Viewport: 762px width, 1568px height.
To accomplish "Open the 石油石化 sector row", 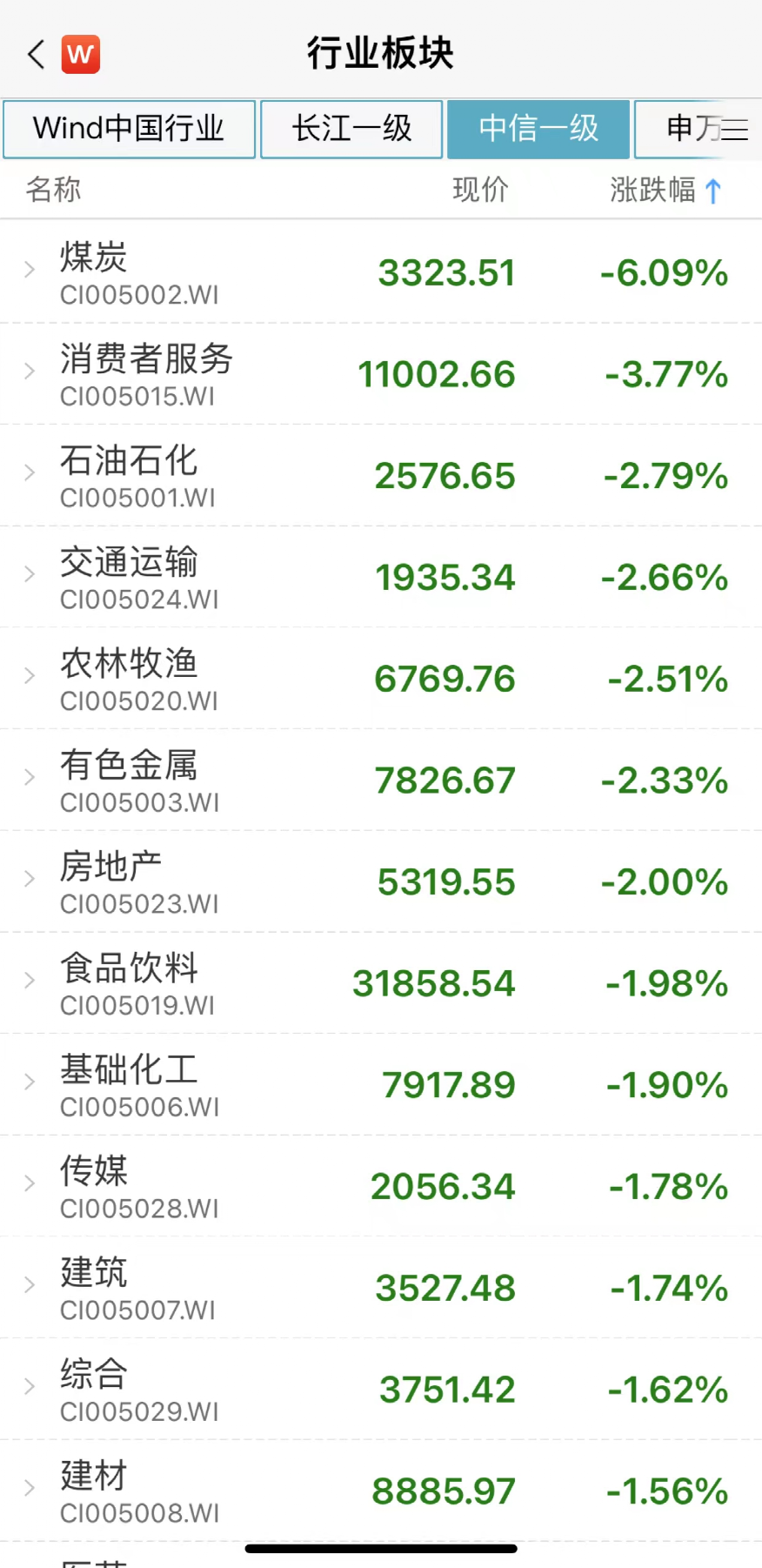I will pyautogui.click(x=381, y=476).
